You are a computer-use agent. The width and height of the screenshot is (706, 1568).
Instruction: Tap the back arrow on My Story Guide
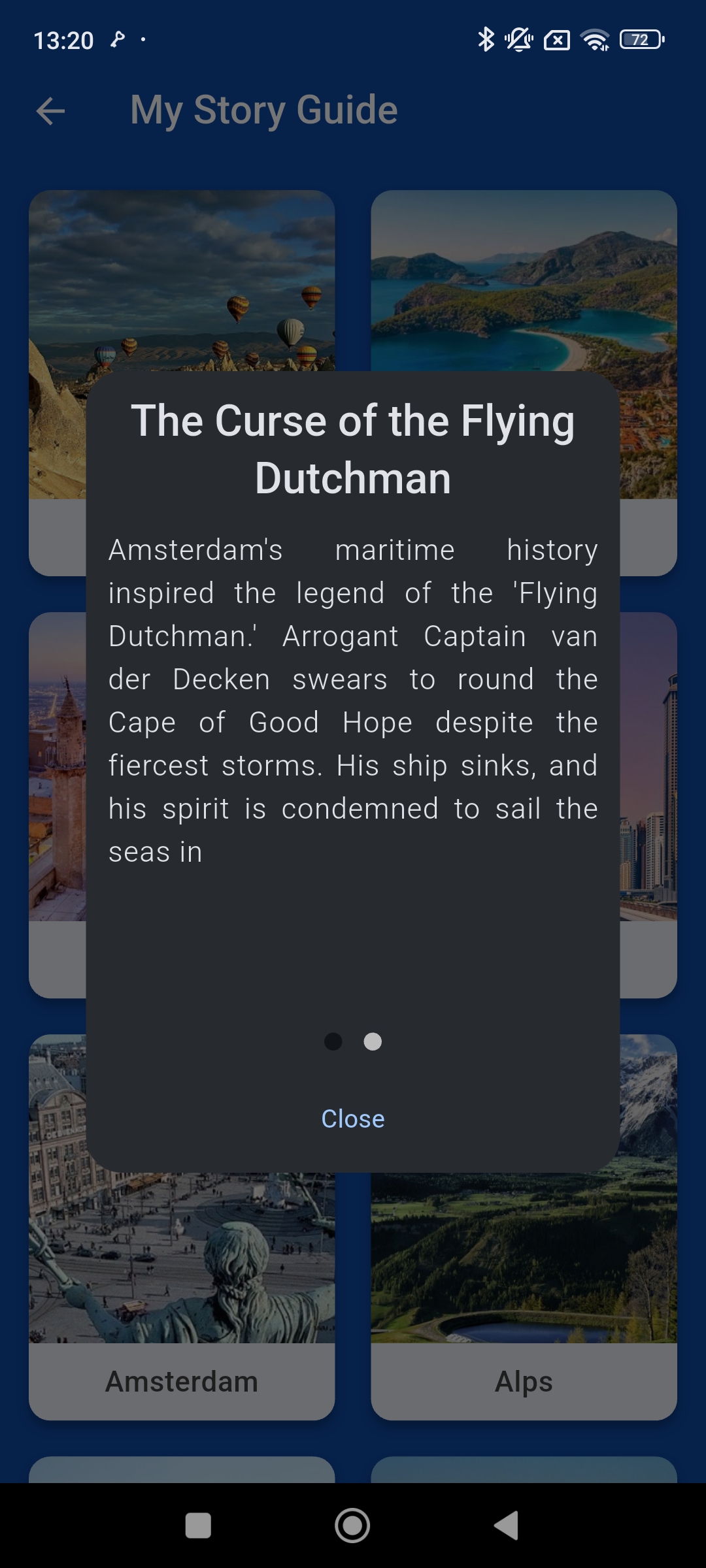[50, 111]
